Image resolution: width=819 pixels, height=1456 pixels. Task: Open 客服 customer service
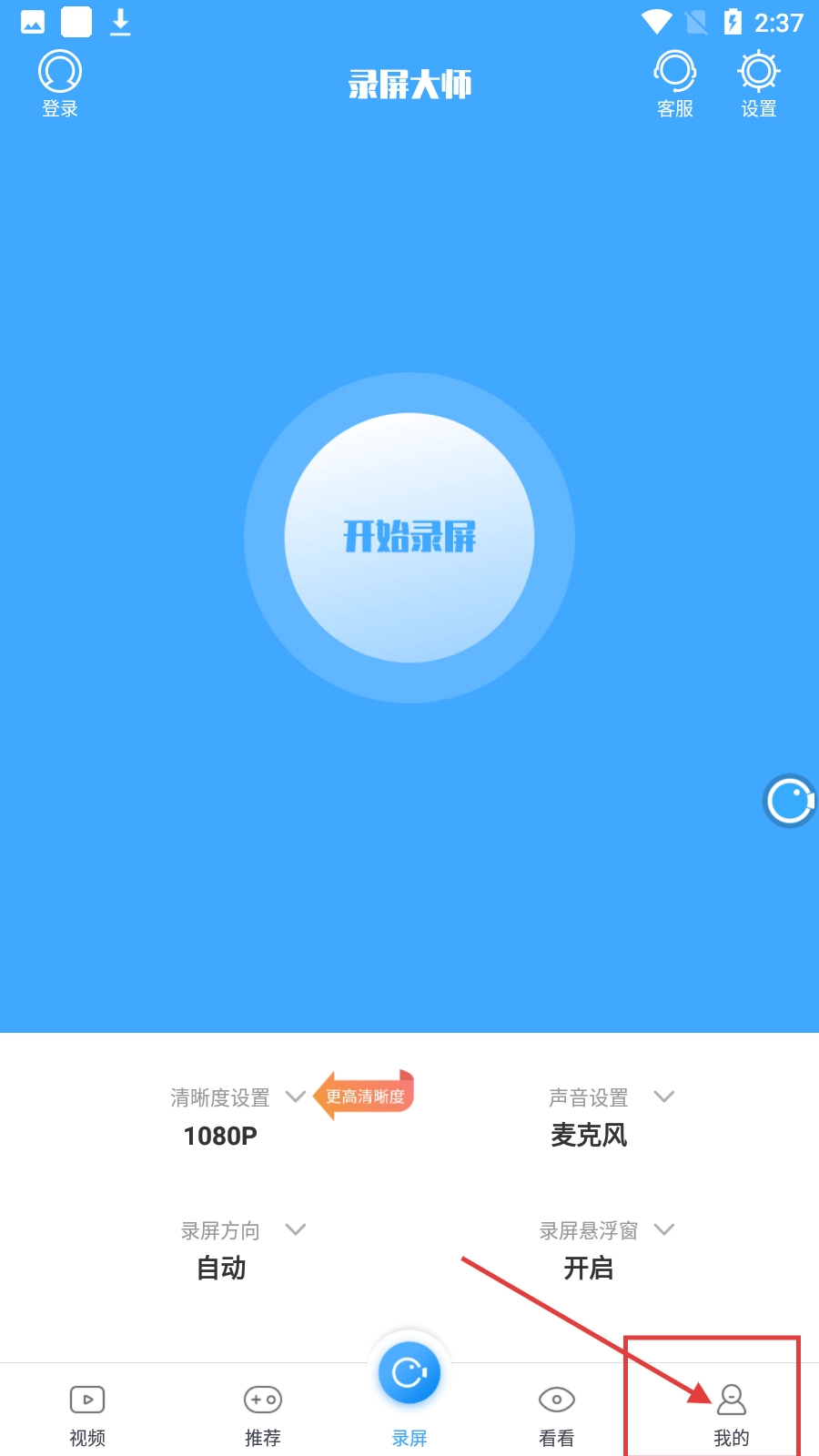coord(675,84)
